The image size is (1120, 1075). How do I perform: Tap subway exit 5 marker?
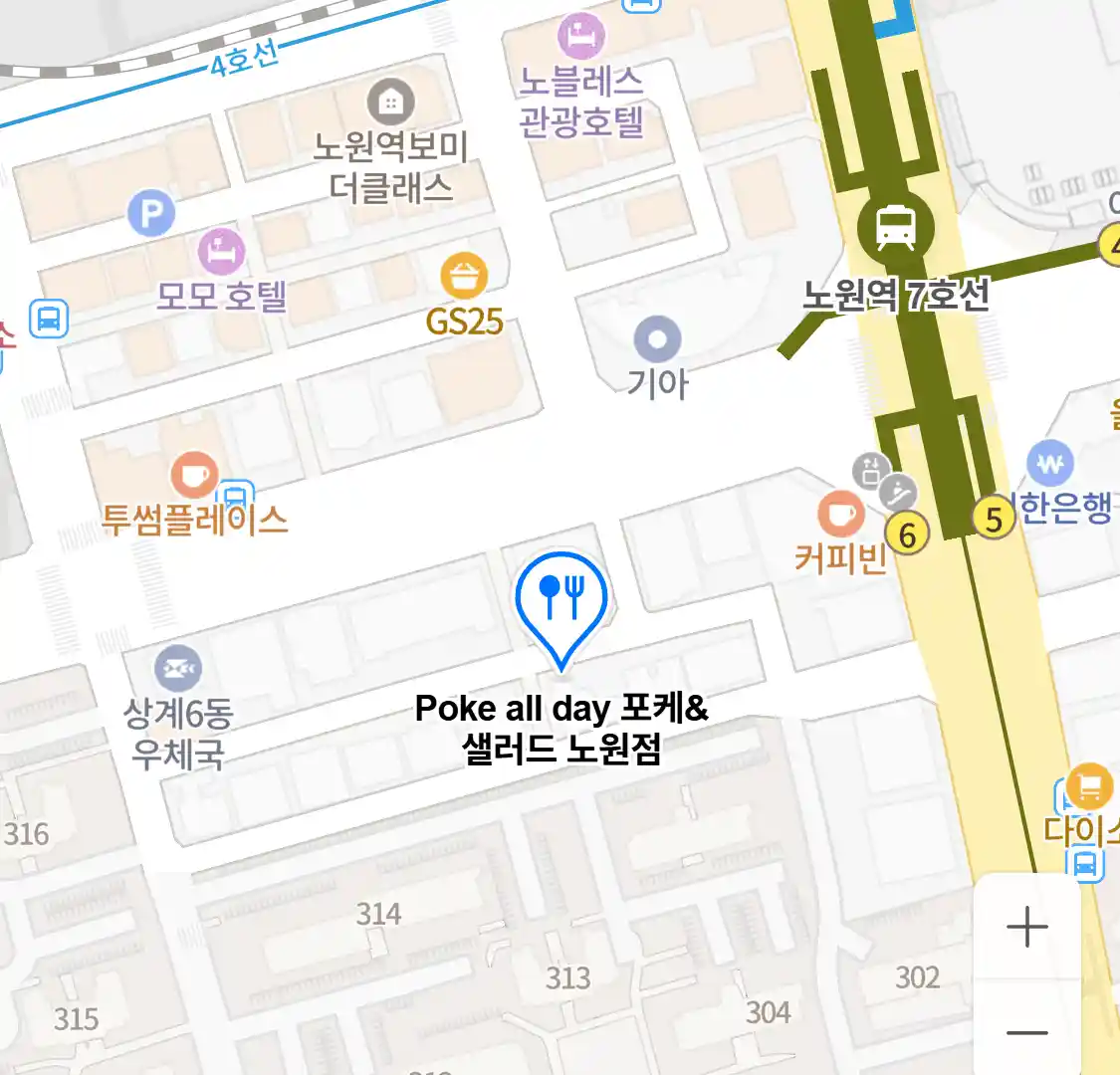(993, 519)
